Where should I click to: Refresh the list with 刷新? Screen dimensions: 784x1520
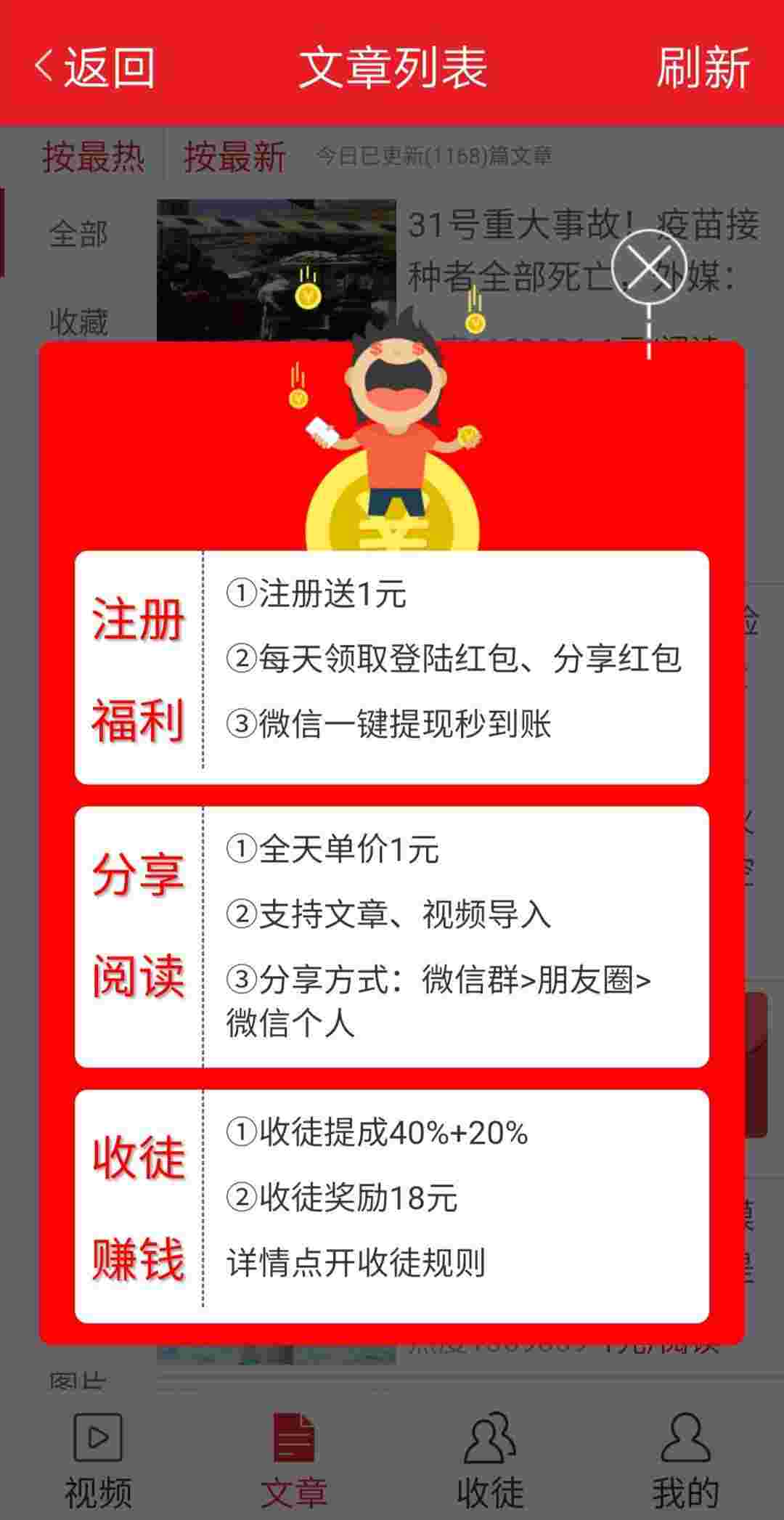pos(703,68)
